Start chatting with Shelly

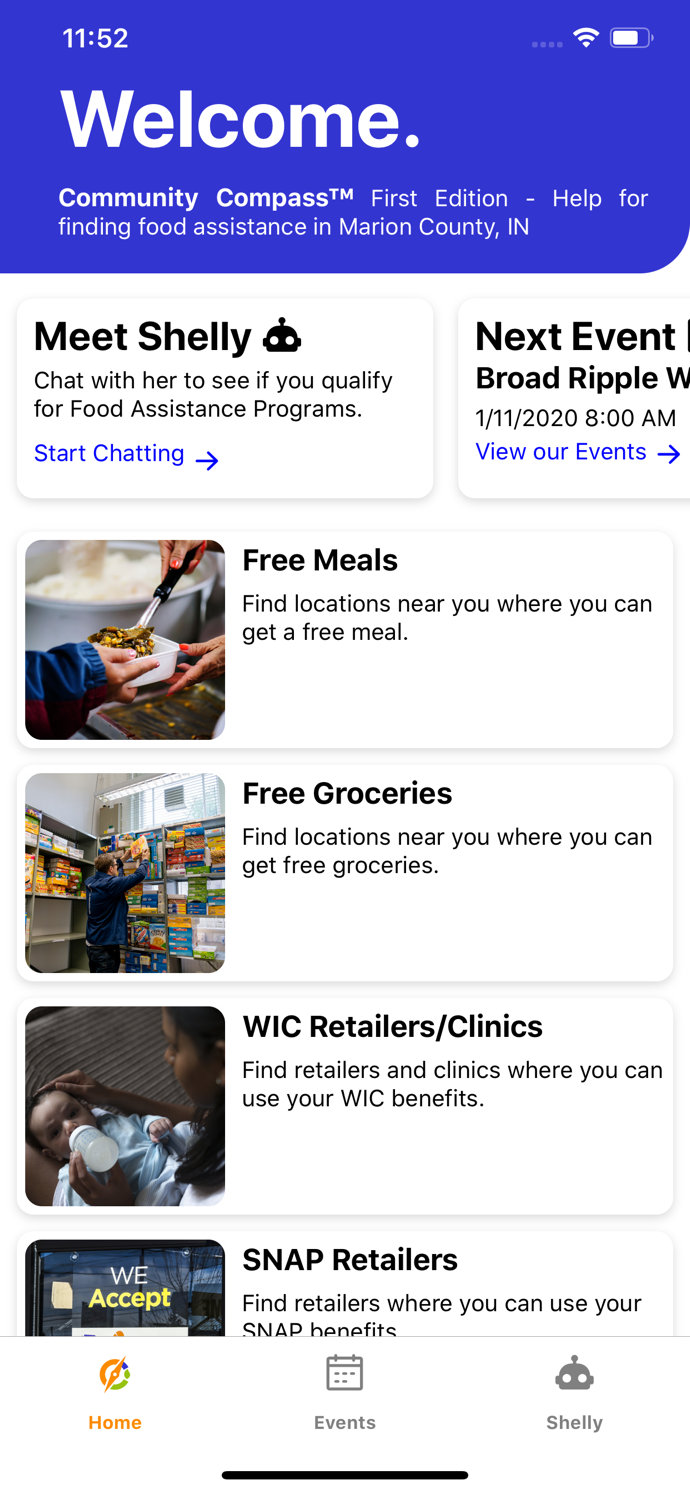click(125, 455)
